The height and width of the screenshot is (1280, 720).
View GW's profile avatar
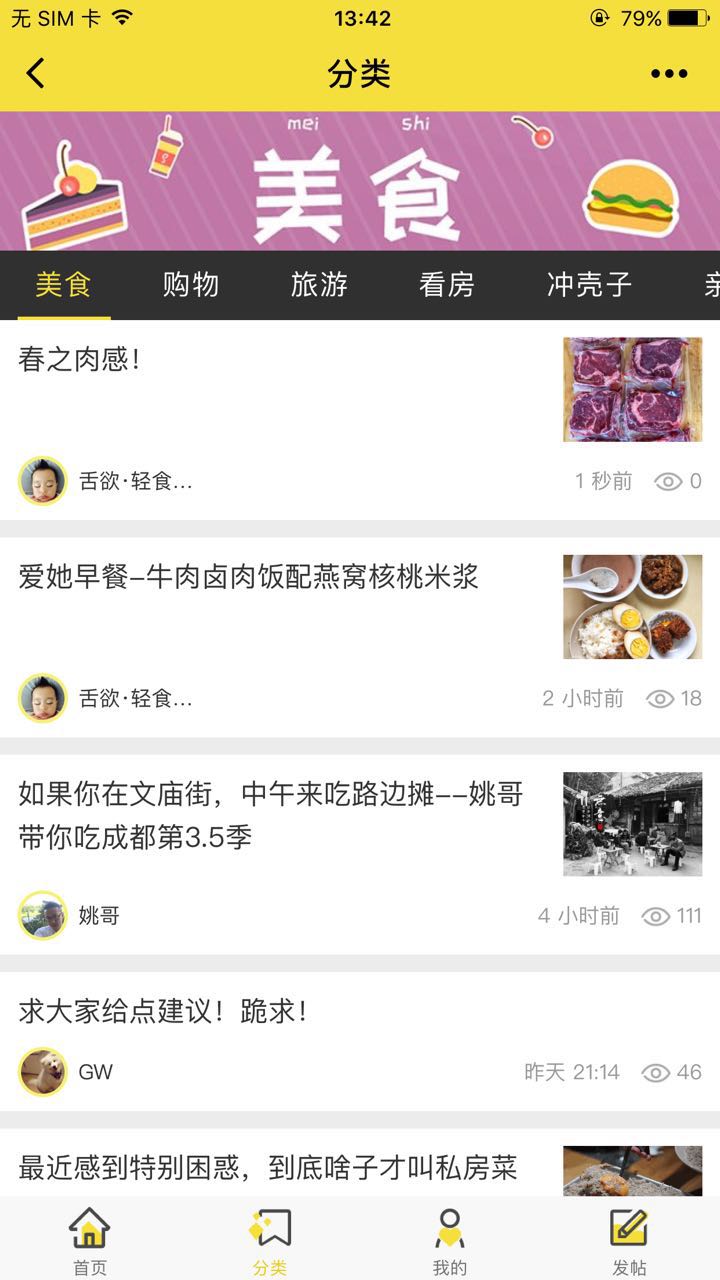pyautogui.click(x=43, y=1072)
